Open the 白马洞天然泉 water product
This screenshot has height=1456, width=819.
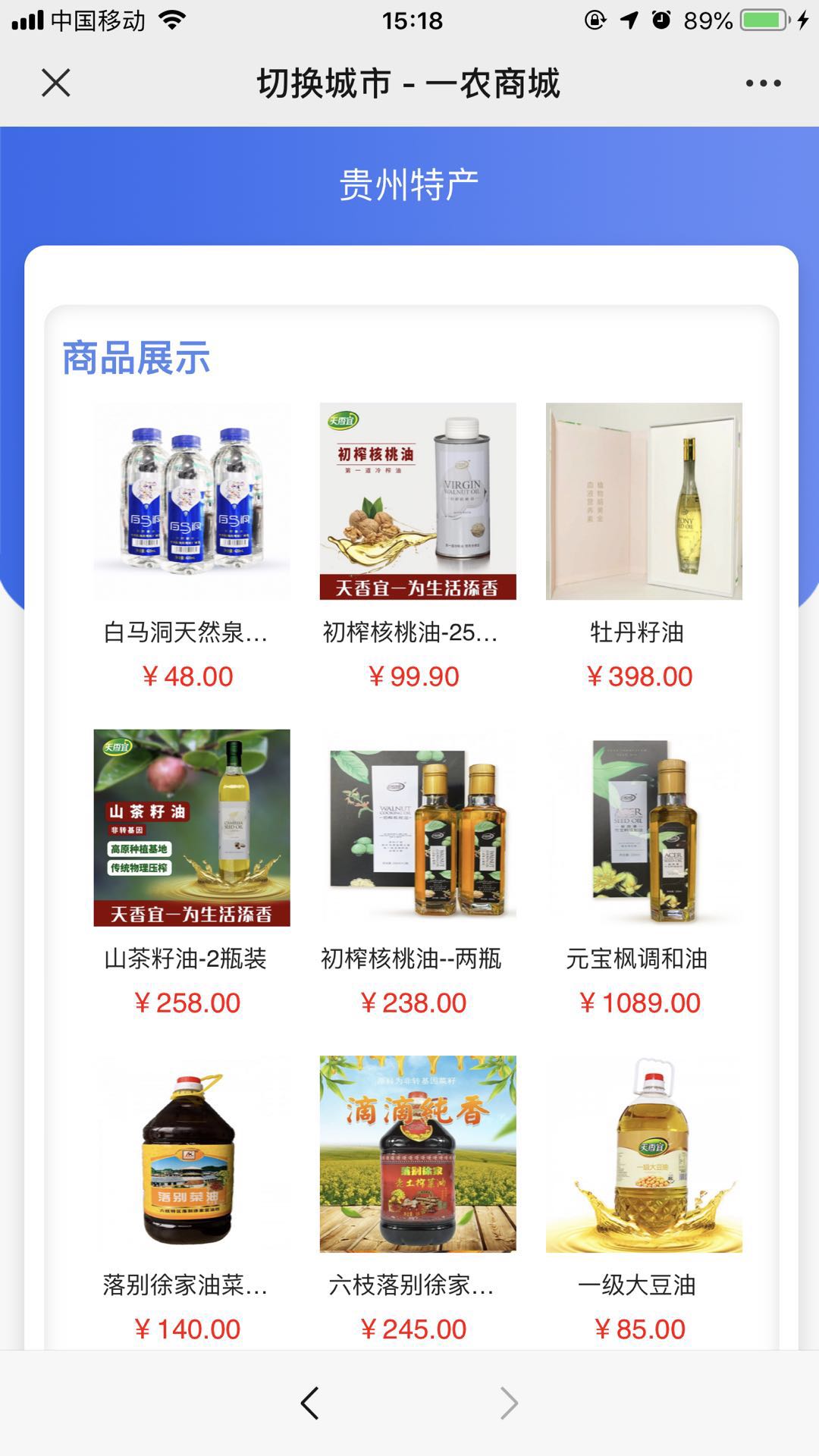[191, 501]
